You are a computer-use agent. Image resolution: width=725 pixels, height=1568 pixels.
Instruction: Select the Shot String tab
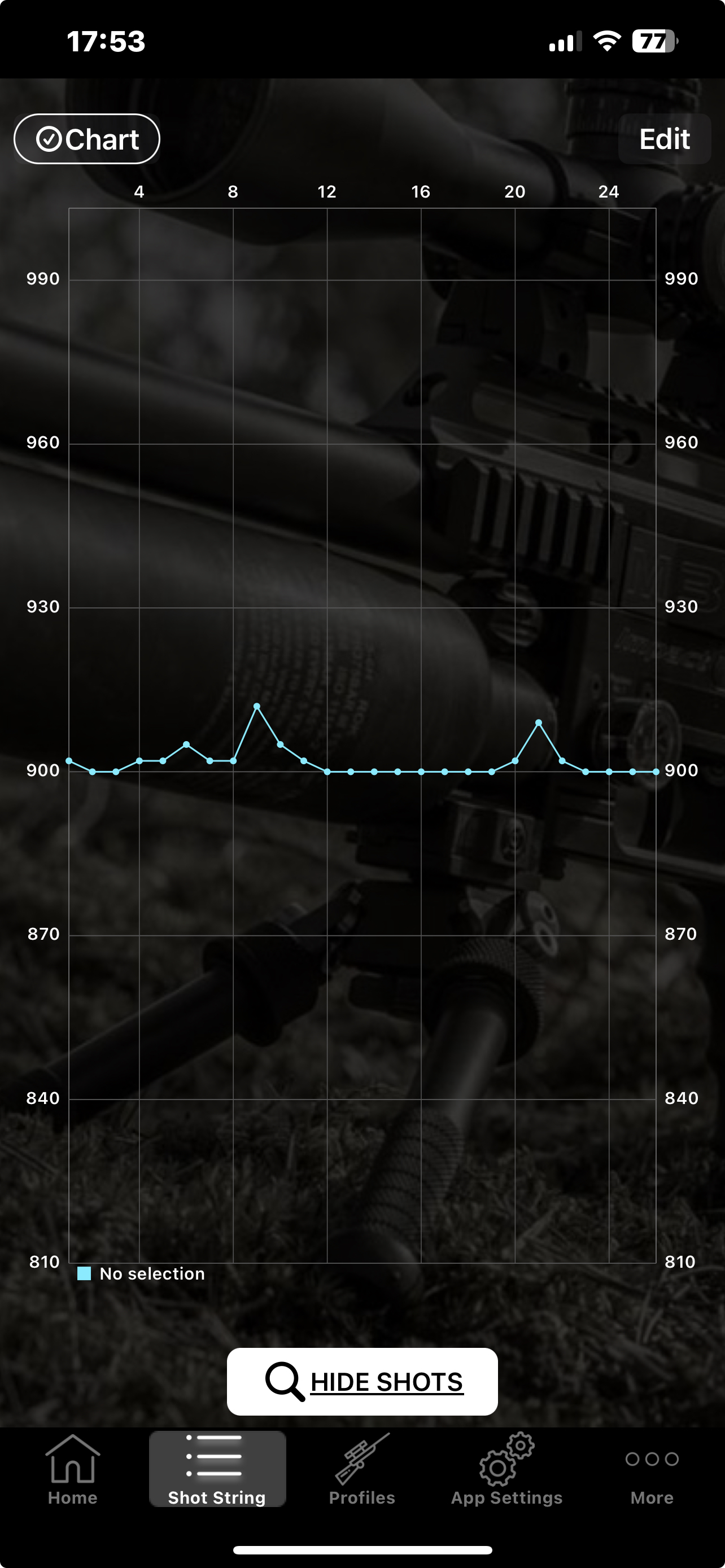point(217,1469)
